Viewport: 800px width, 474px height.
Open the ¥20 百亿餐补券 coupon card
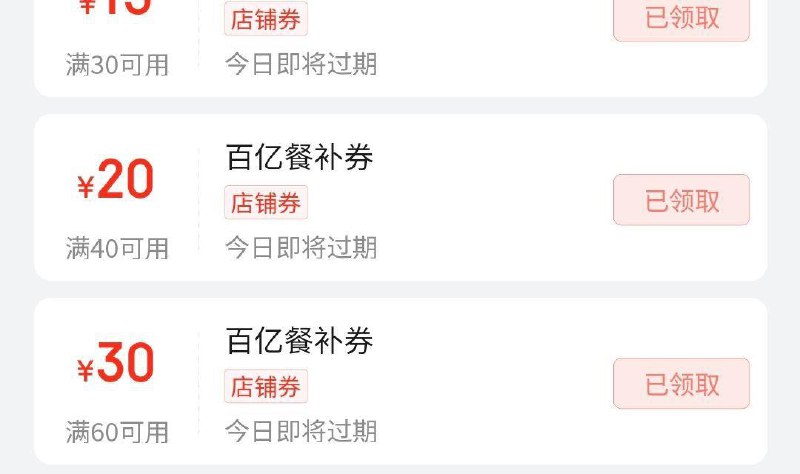point(400,198)
